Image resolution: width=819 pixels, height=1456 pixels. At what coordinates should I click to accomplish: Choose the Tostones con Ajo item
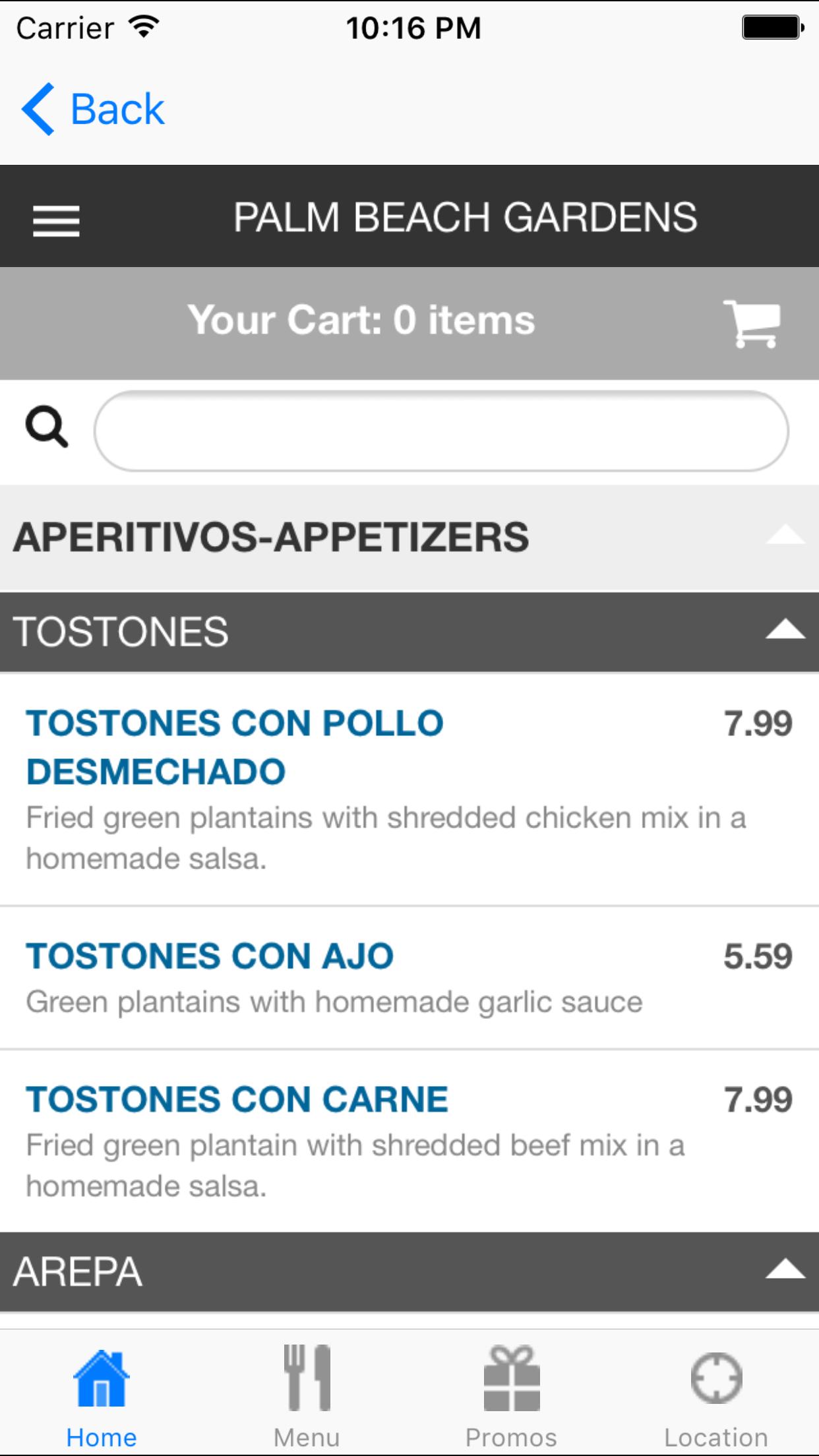point(210,956)
